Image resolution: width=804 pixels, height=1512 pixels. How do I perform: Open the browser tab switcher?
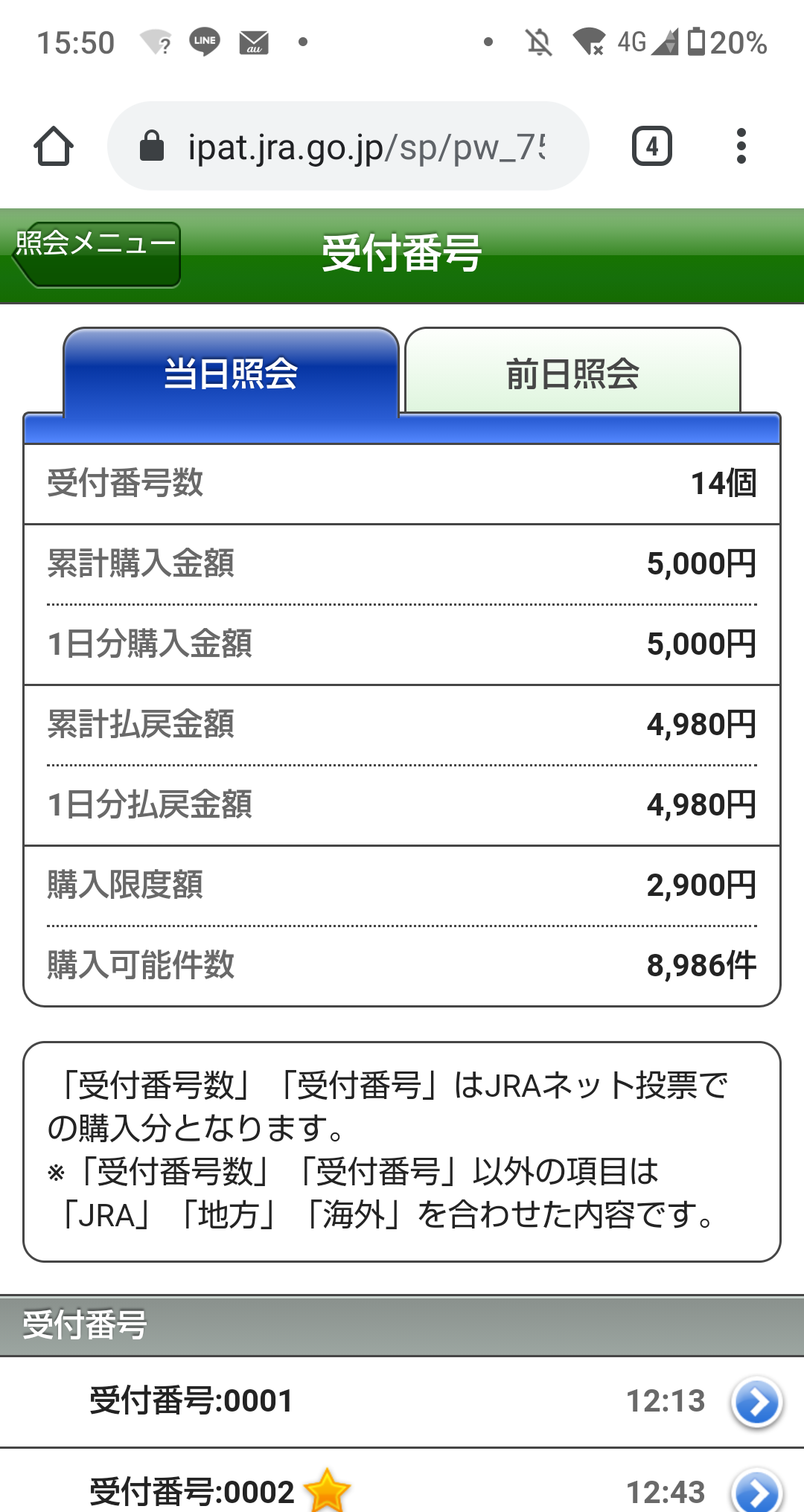click(651, 146)
